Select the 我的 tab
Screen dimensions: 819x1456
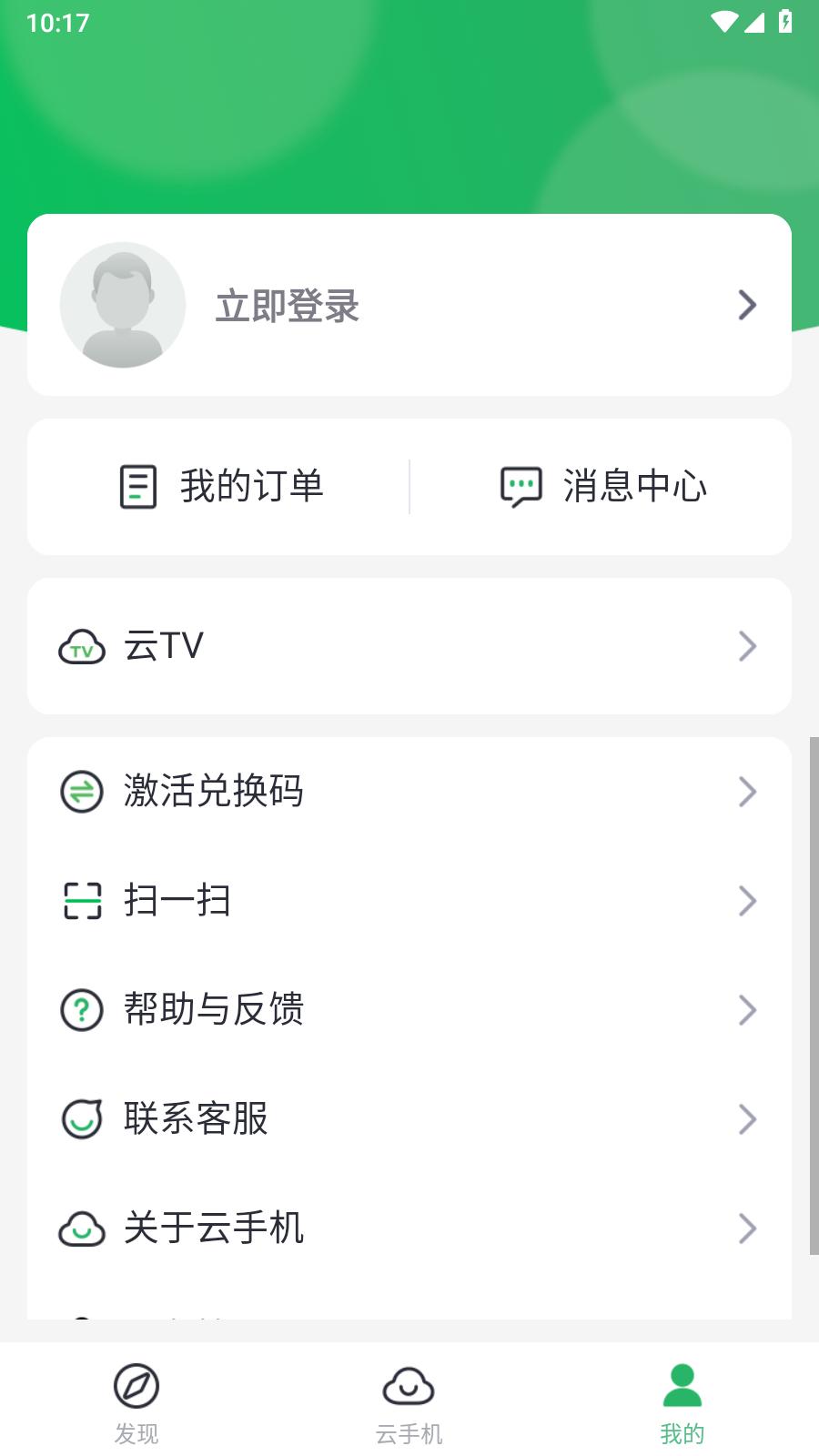click(682, 1403)
